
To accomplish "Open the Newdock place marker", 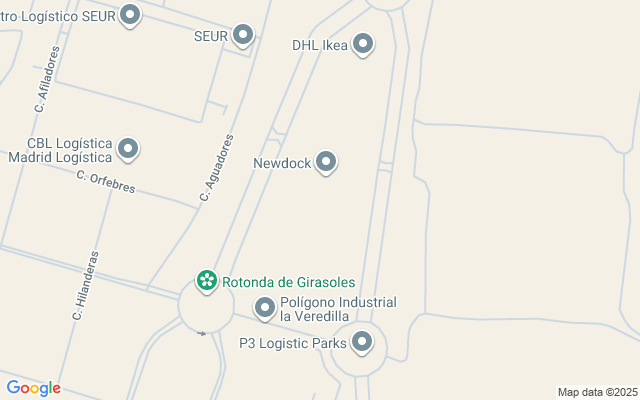I will [x=325, y=161].
